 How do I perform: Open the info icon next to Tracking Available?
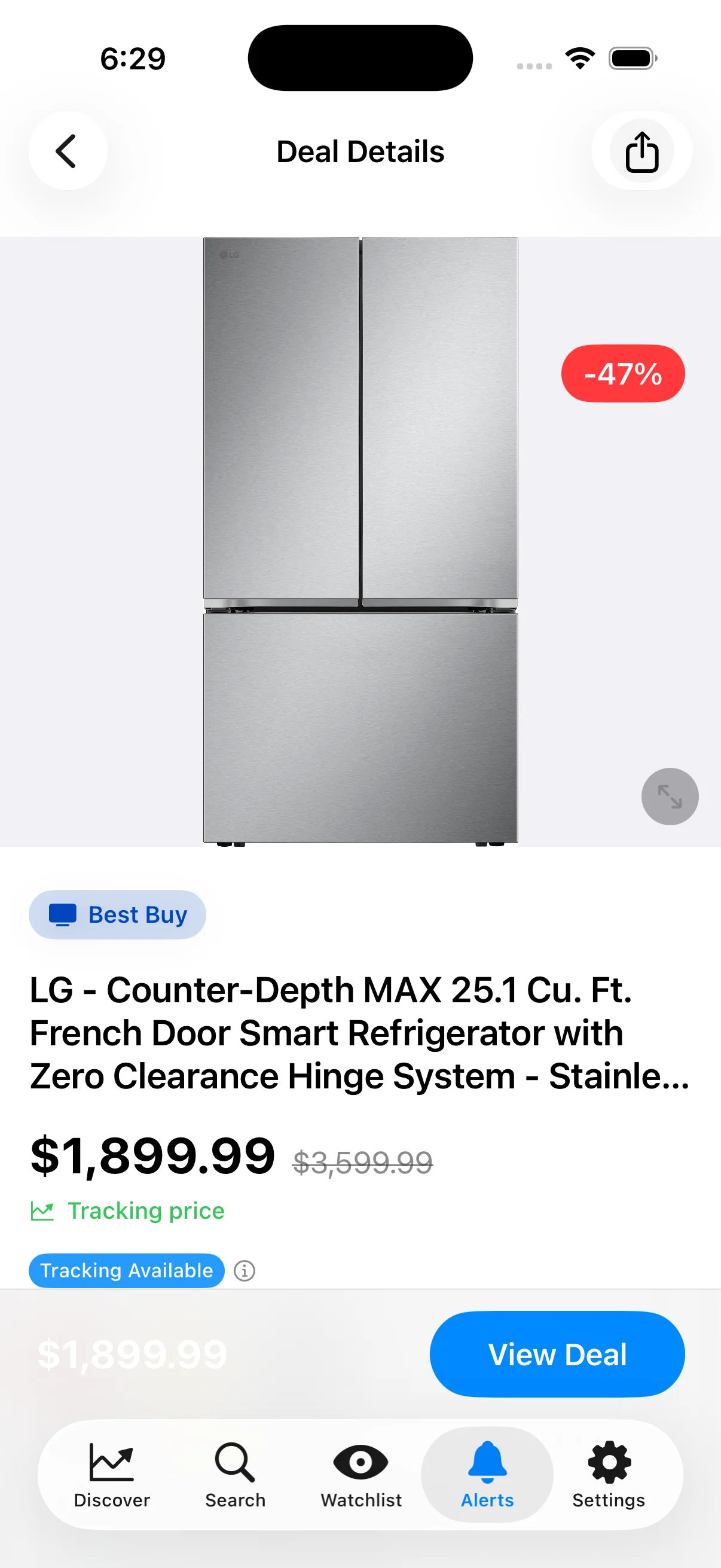click(x=245, y=1270)
